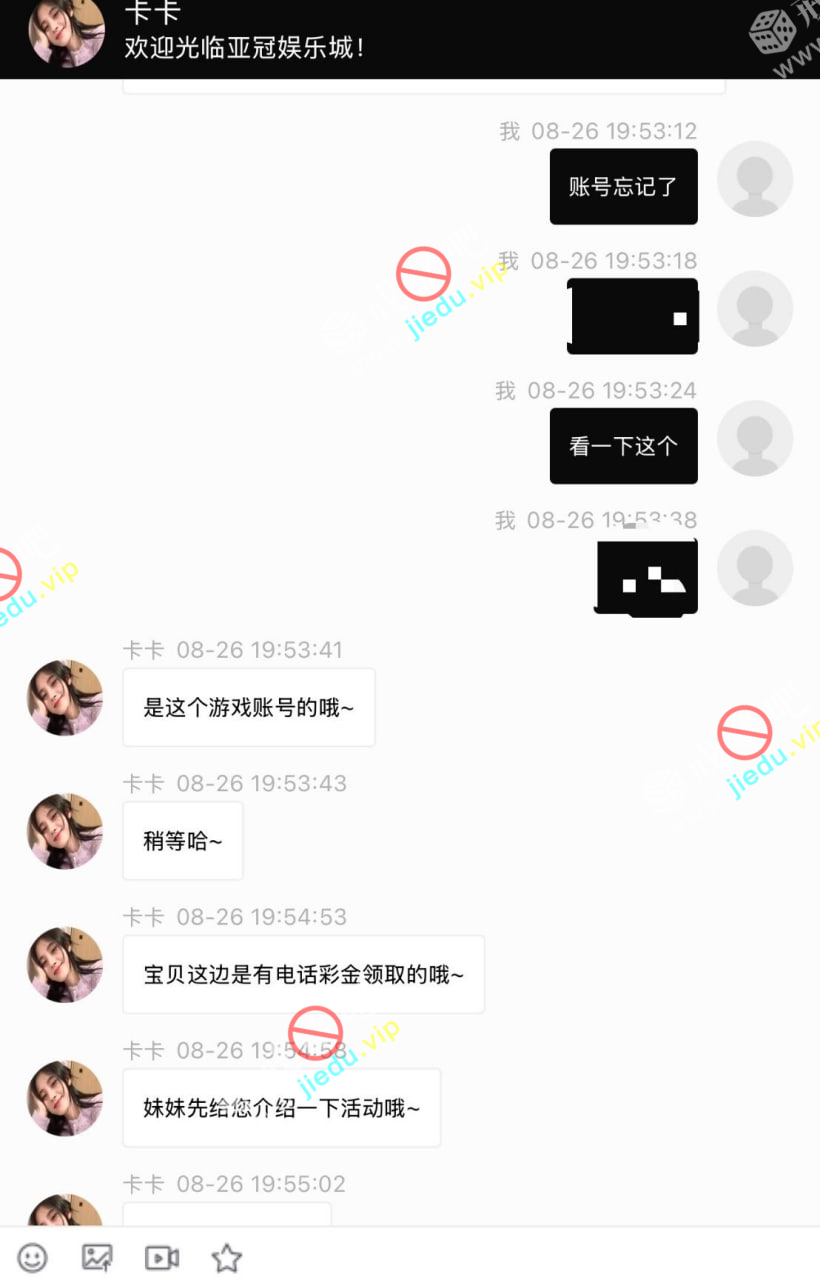
Task: Open the image sent at 19:53:18
Action: [x=633, y=316]
